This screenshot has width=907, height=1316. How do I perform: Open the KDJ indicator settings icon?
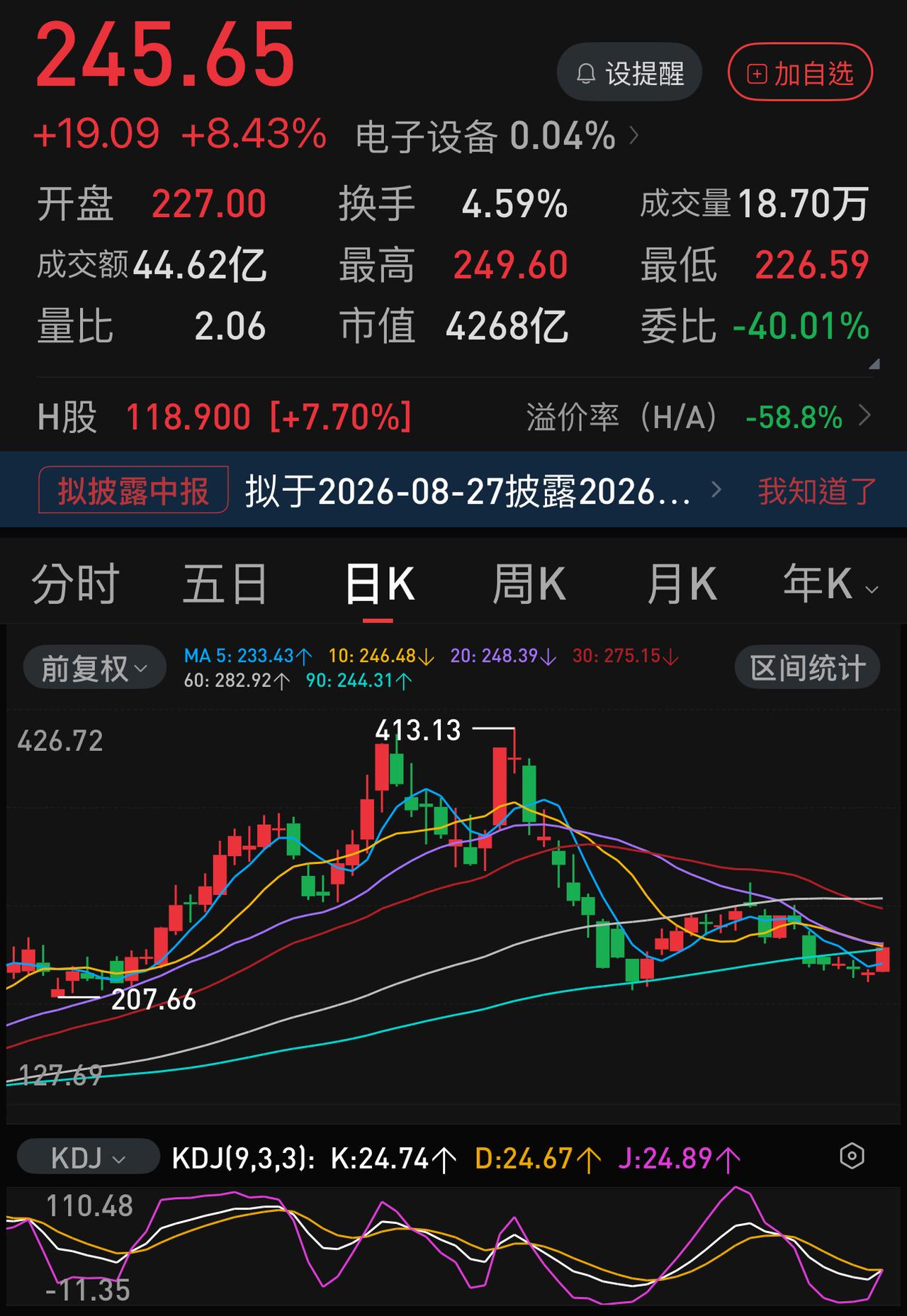(852, 1157)
